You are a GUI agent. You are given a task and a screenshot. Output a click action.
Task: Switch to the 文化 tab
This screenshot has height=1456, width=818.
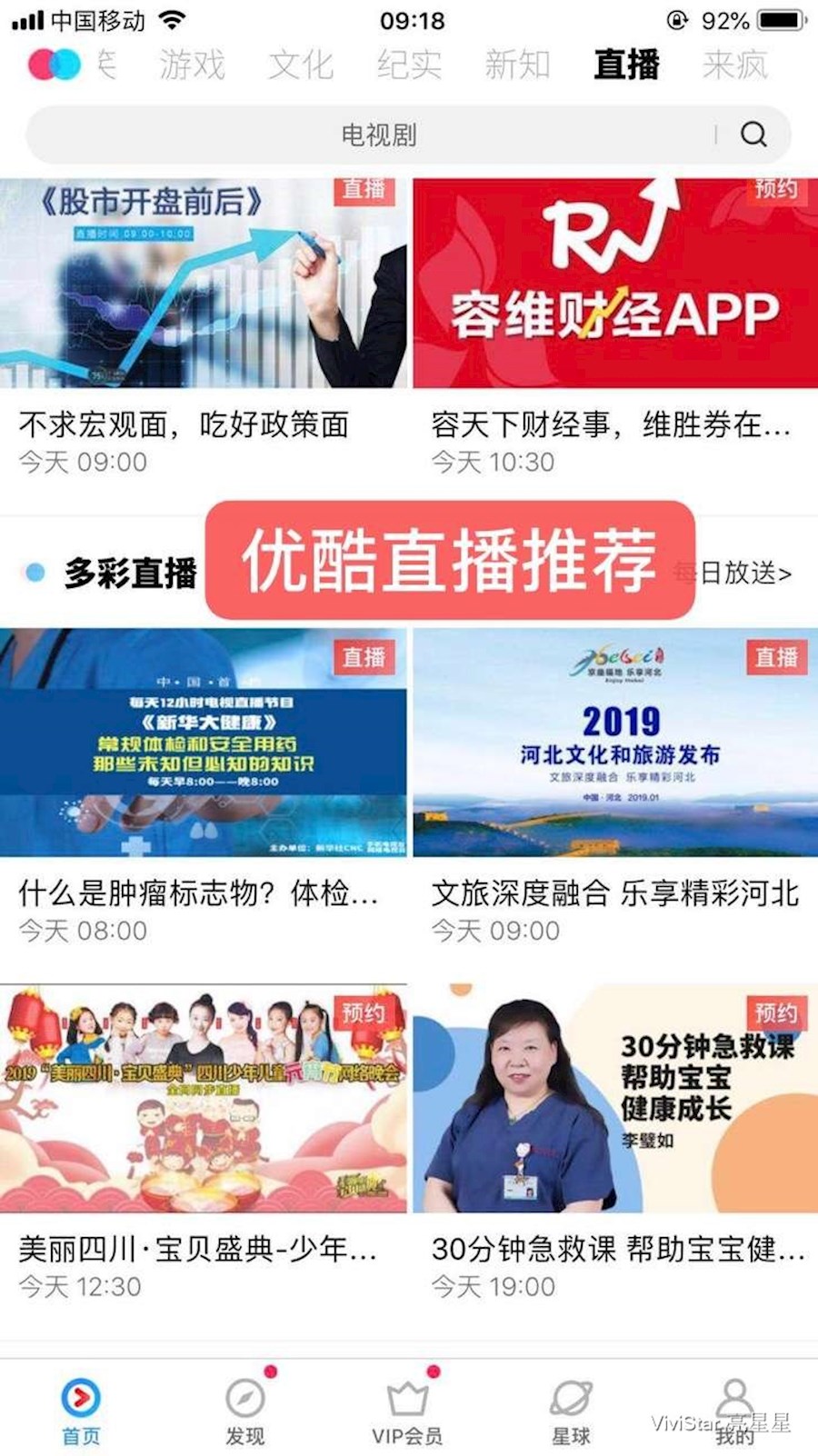[x=301, y=65]
